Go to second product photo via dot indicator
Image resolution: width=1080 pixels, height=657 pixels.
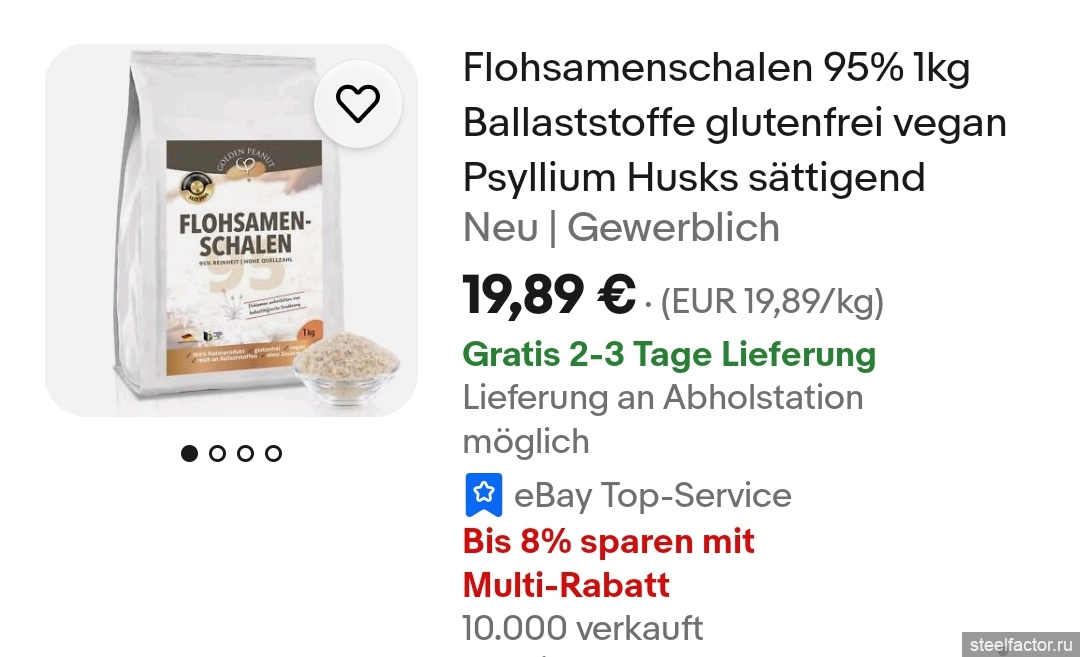coord(217,453)
